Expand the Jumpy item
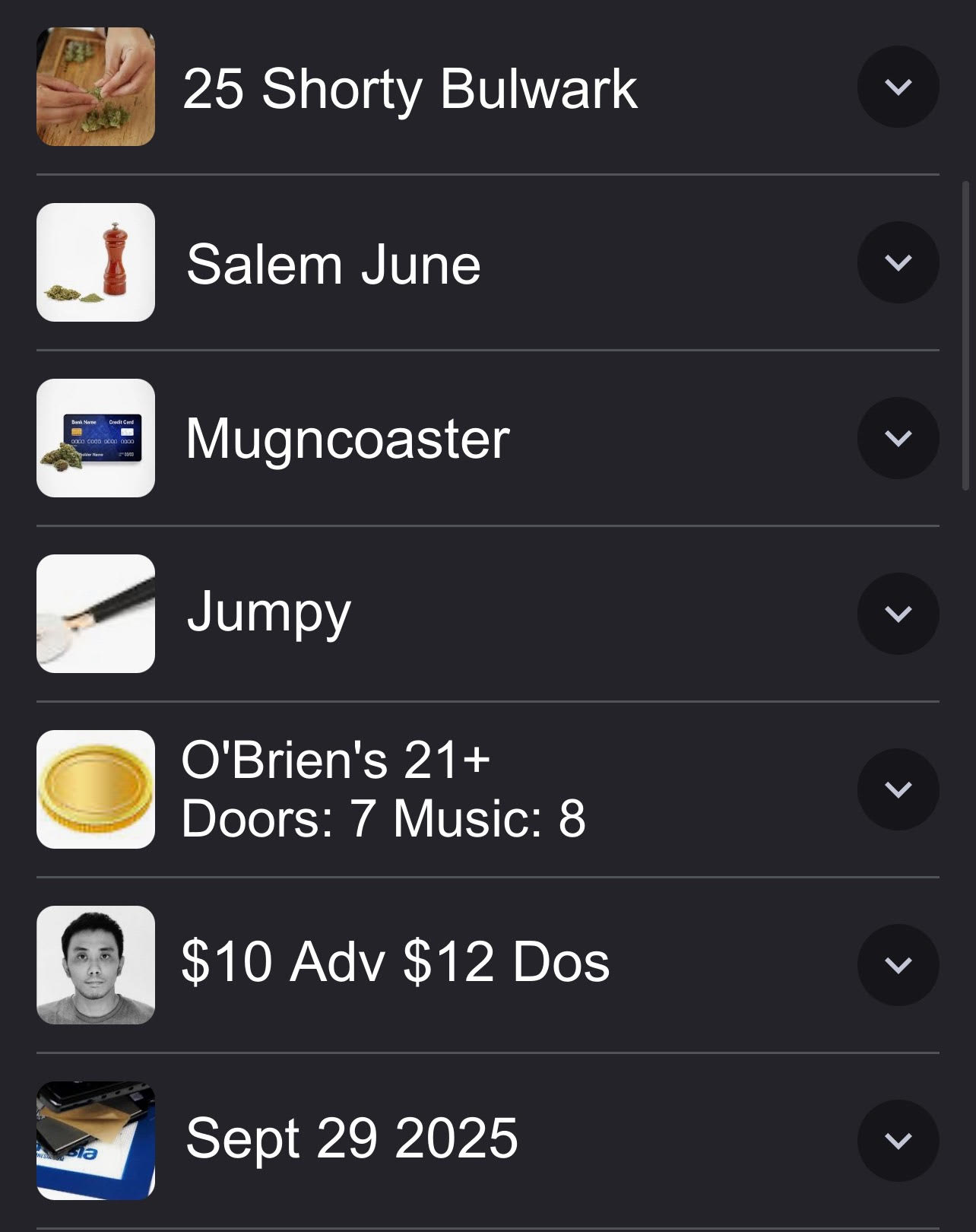Image resolution: width=976 pixels, height=1232 pixels. tap(898, 614)
